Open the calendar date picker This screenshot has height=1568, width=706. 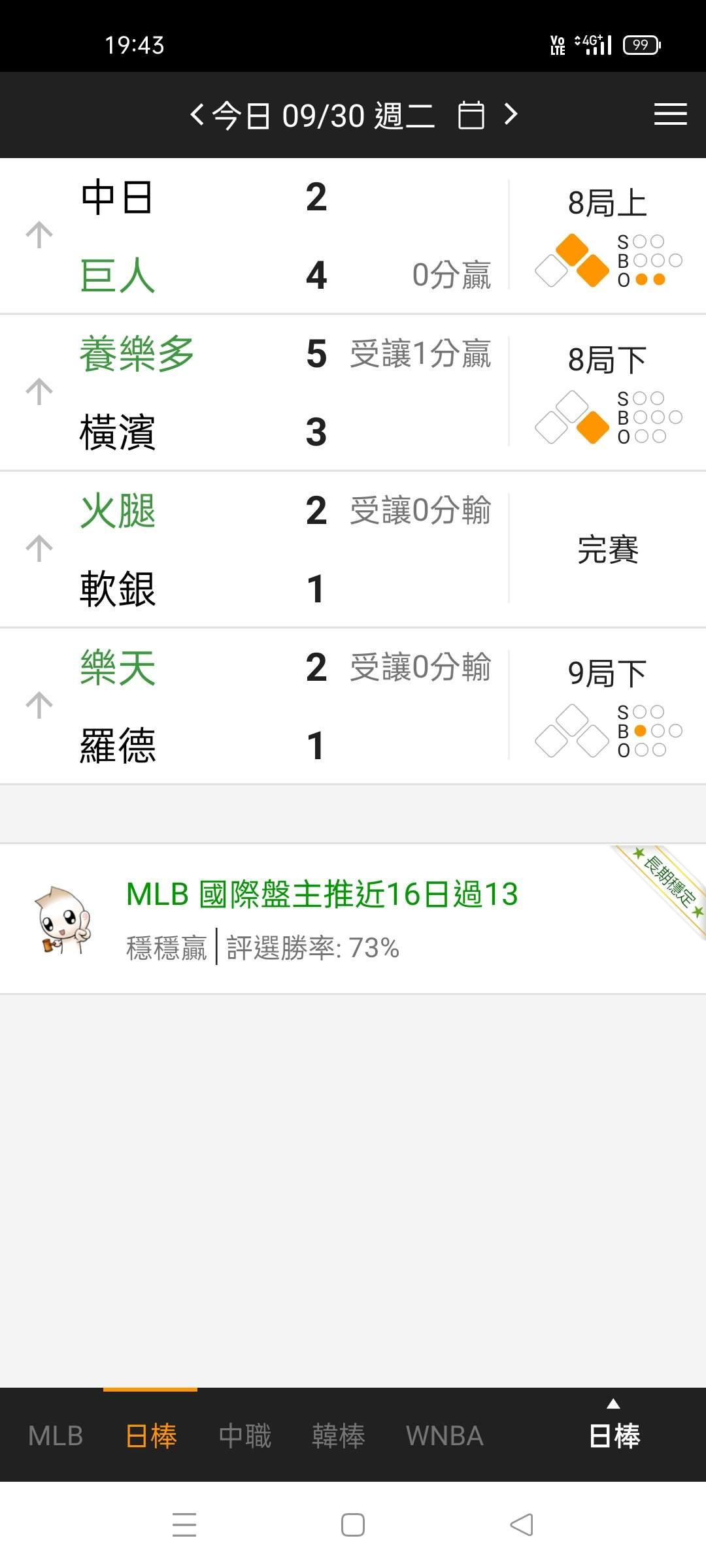[471, 116]
